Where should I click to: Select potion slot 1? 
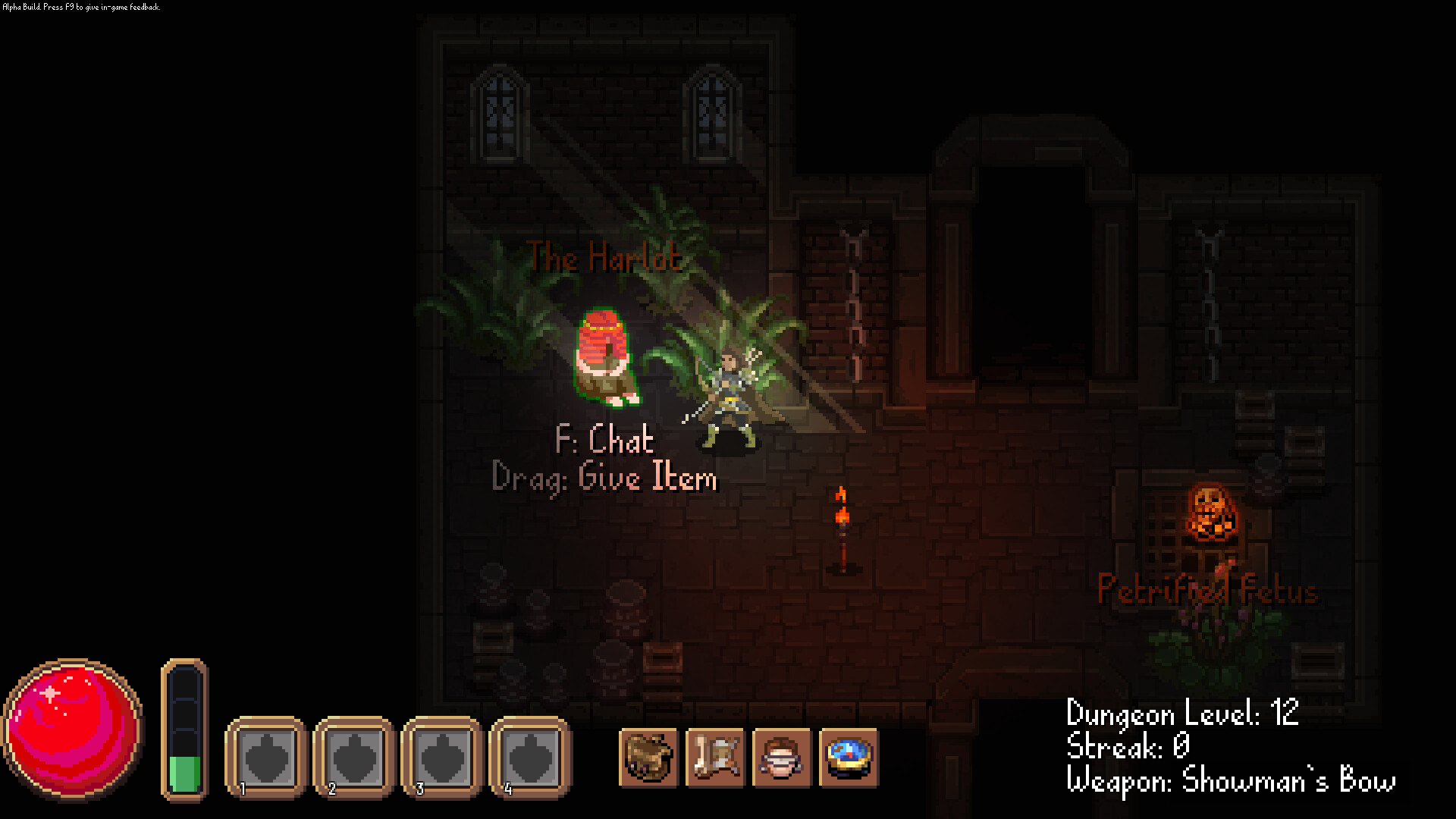266,758
